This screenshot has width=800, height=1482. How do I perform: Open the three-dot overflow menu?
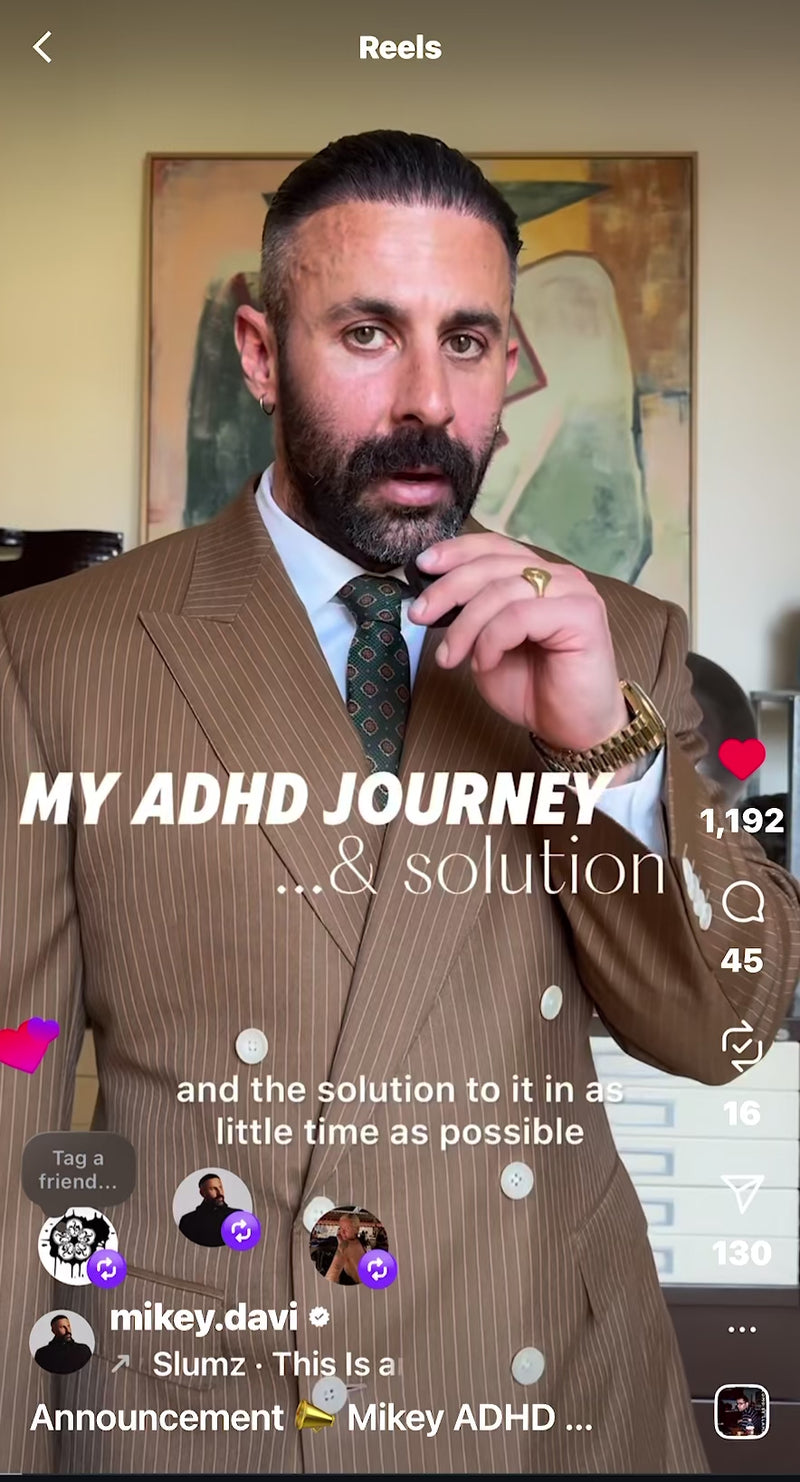742,1329
